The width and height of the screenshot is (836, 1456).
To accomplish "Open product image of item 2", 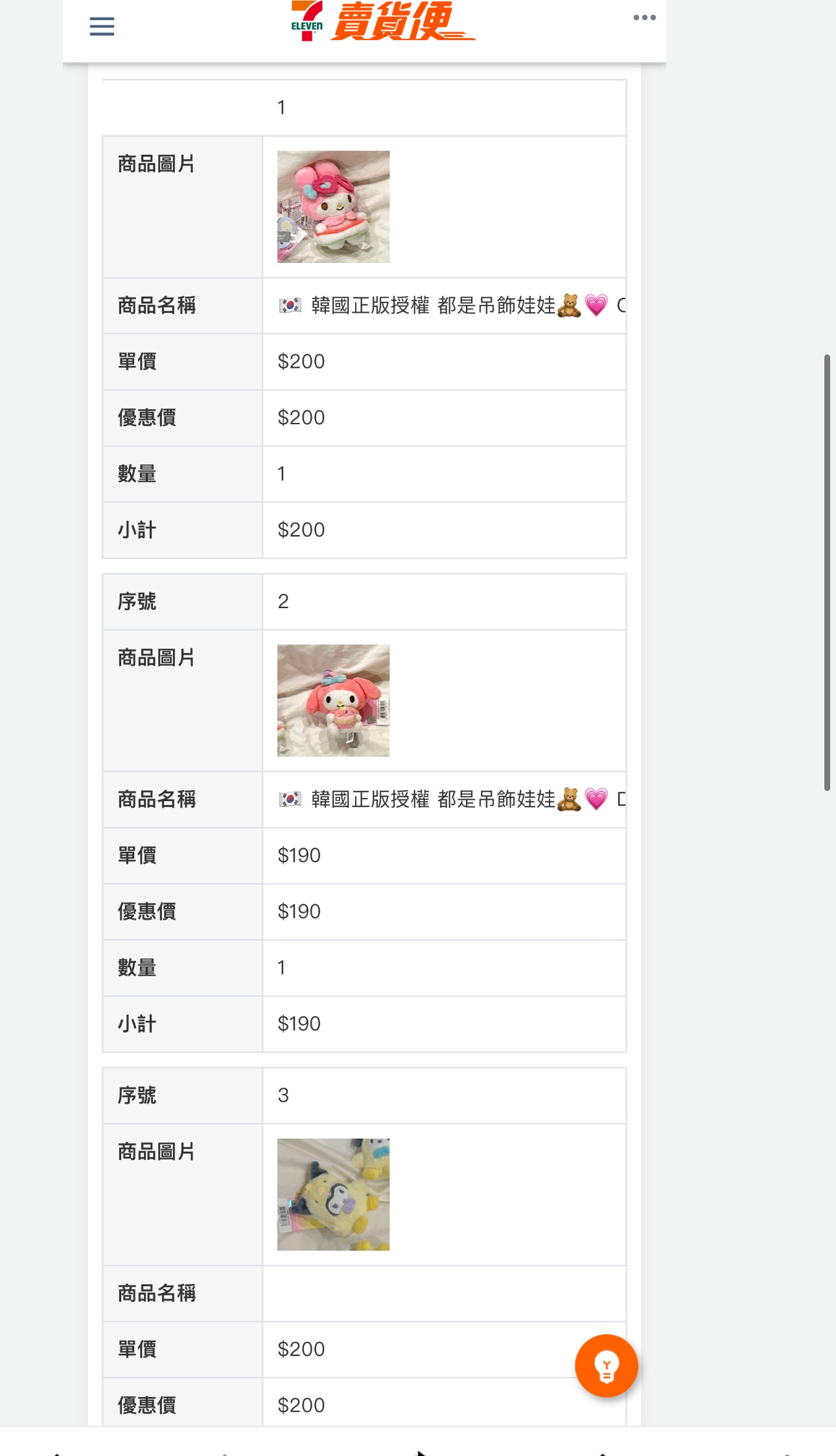I will [x=333, y=700].
